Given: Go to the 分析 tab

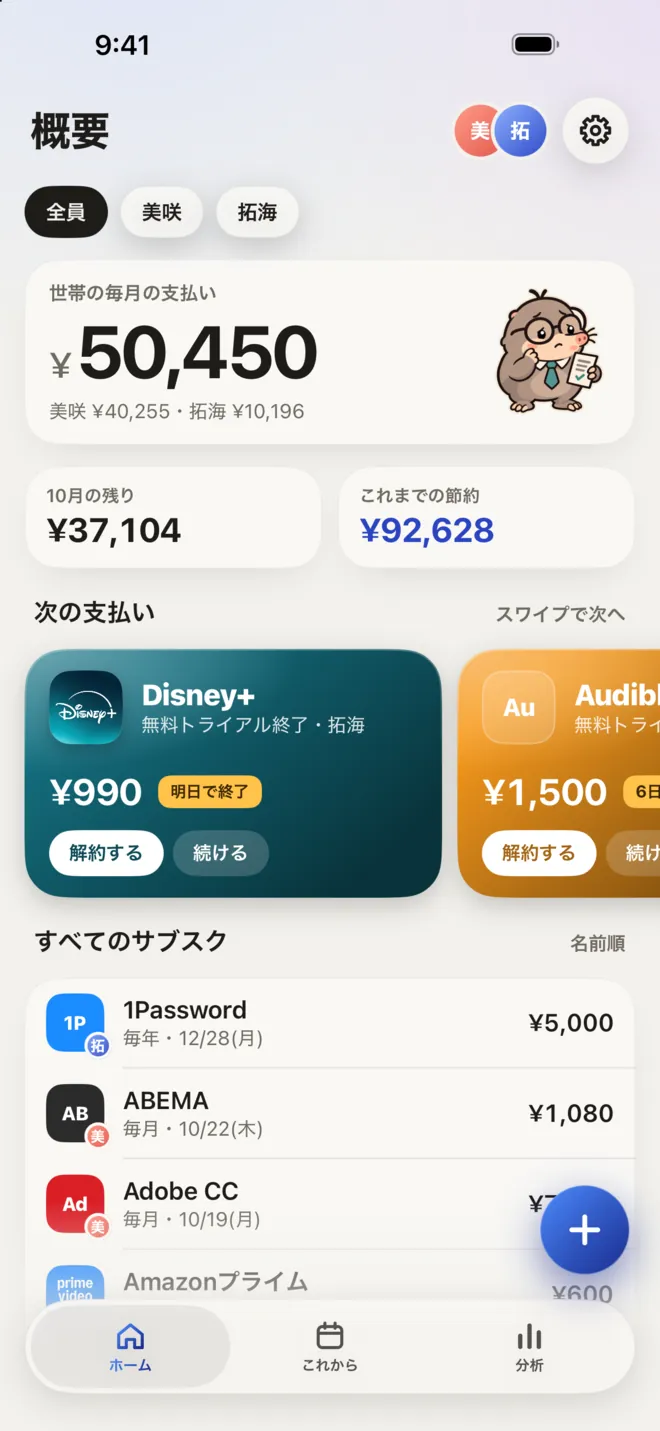Looking at the screenshot, I should (530, 1347).
